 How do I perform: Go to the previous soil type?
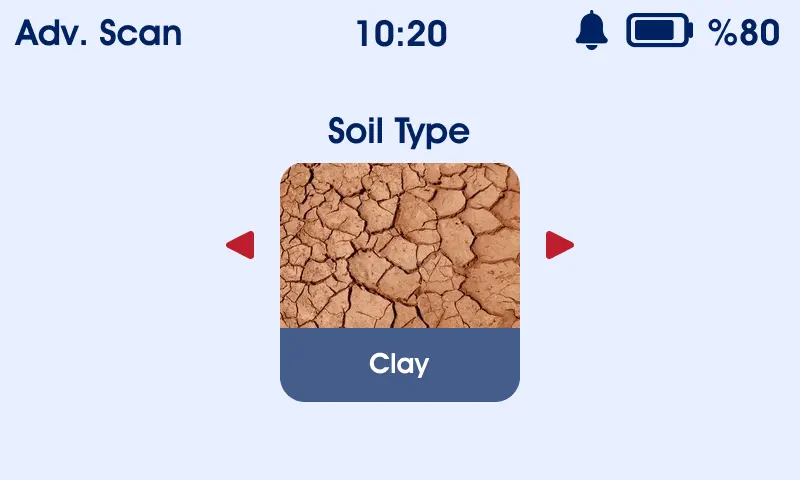241,245
